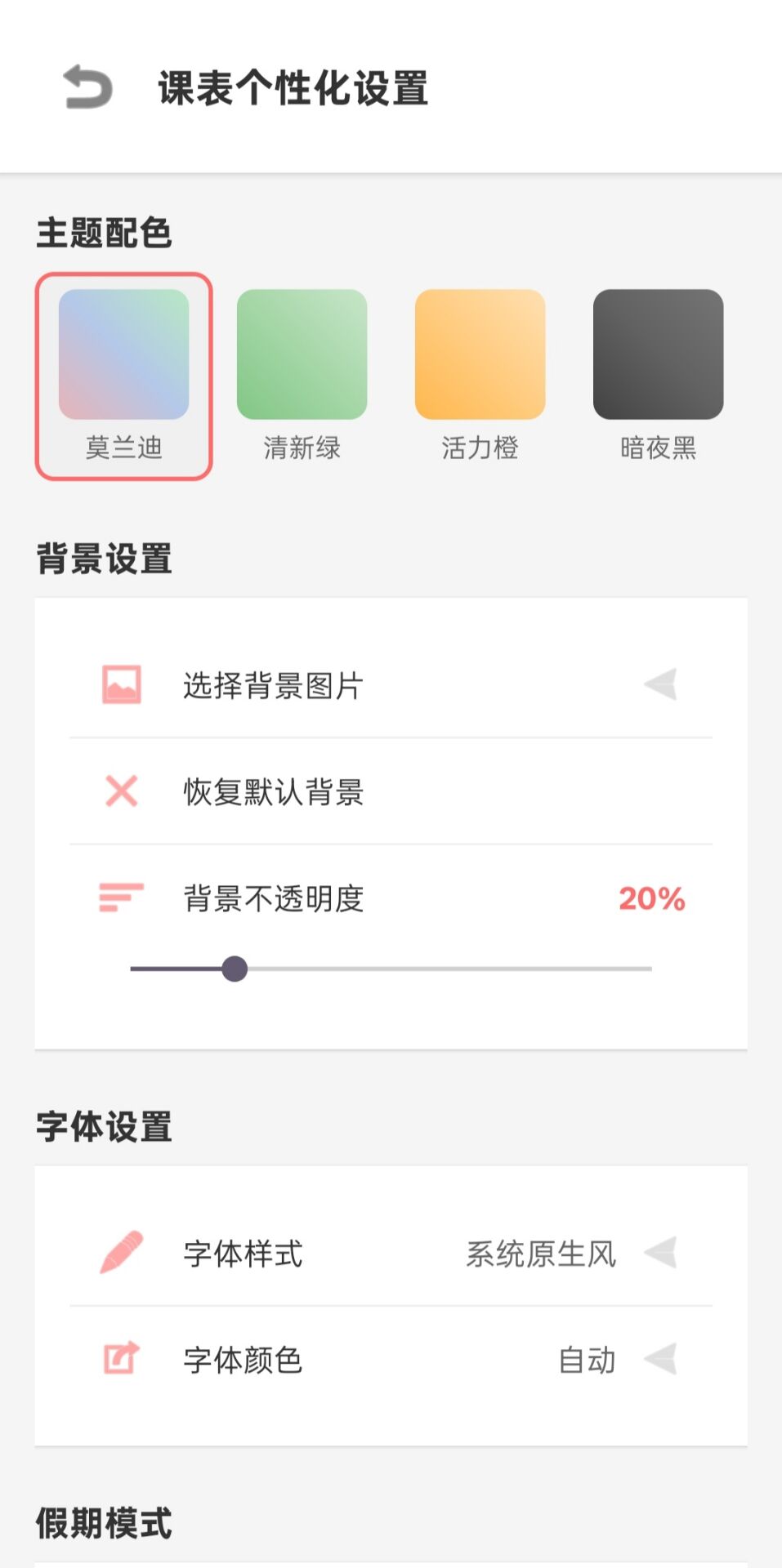
Task: Click the picture icon beside 选择背景图片
Action: [119, 683]
